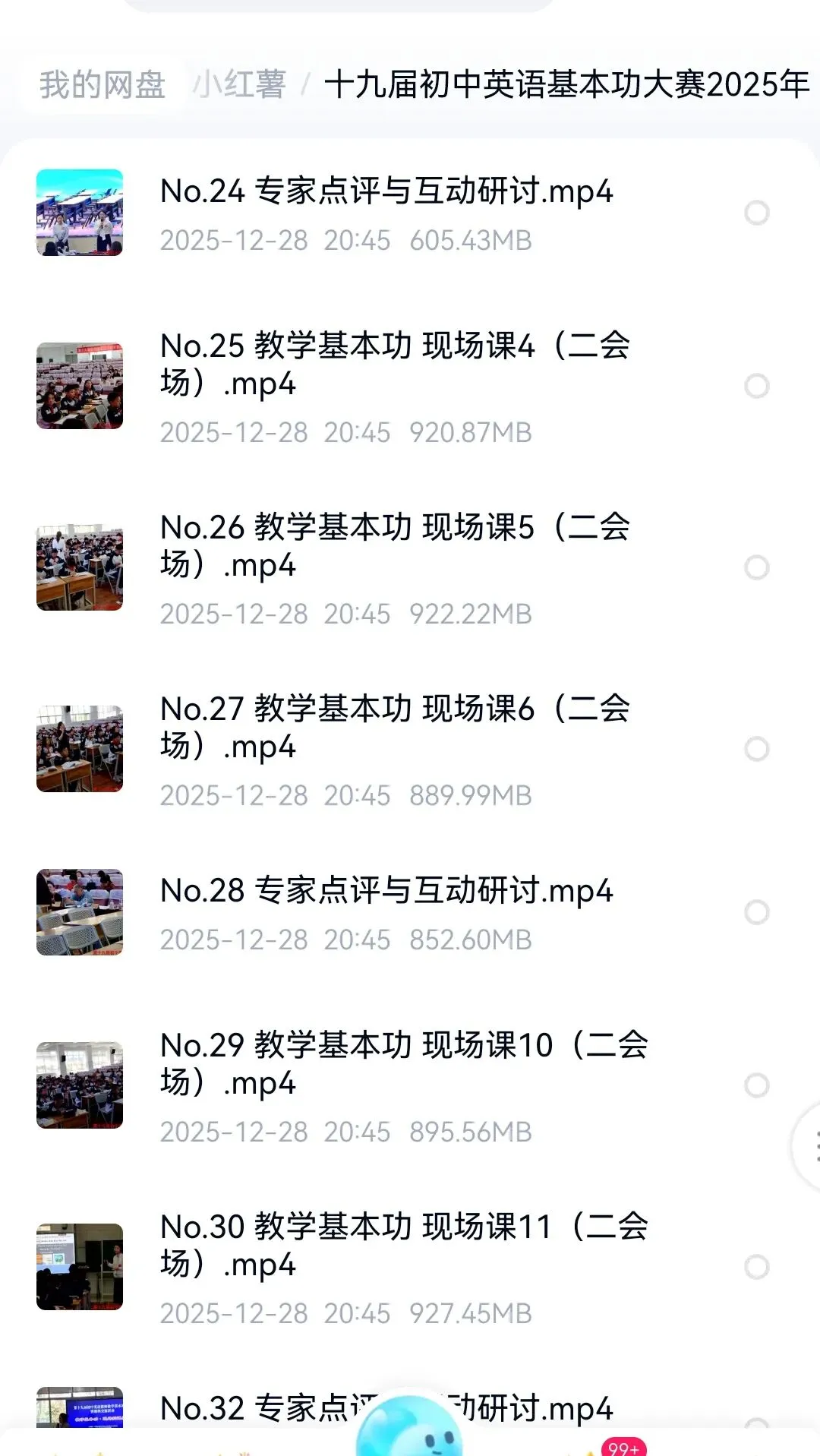The width and height of the screenshot is (820, 1456).
Task: Tick the selection circle for No.25
Action: click(756, 386)
